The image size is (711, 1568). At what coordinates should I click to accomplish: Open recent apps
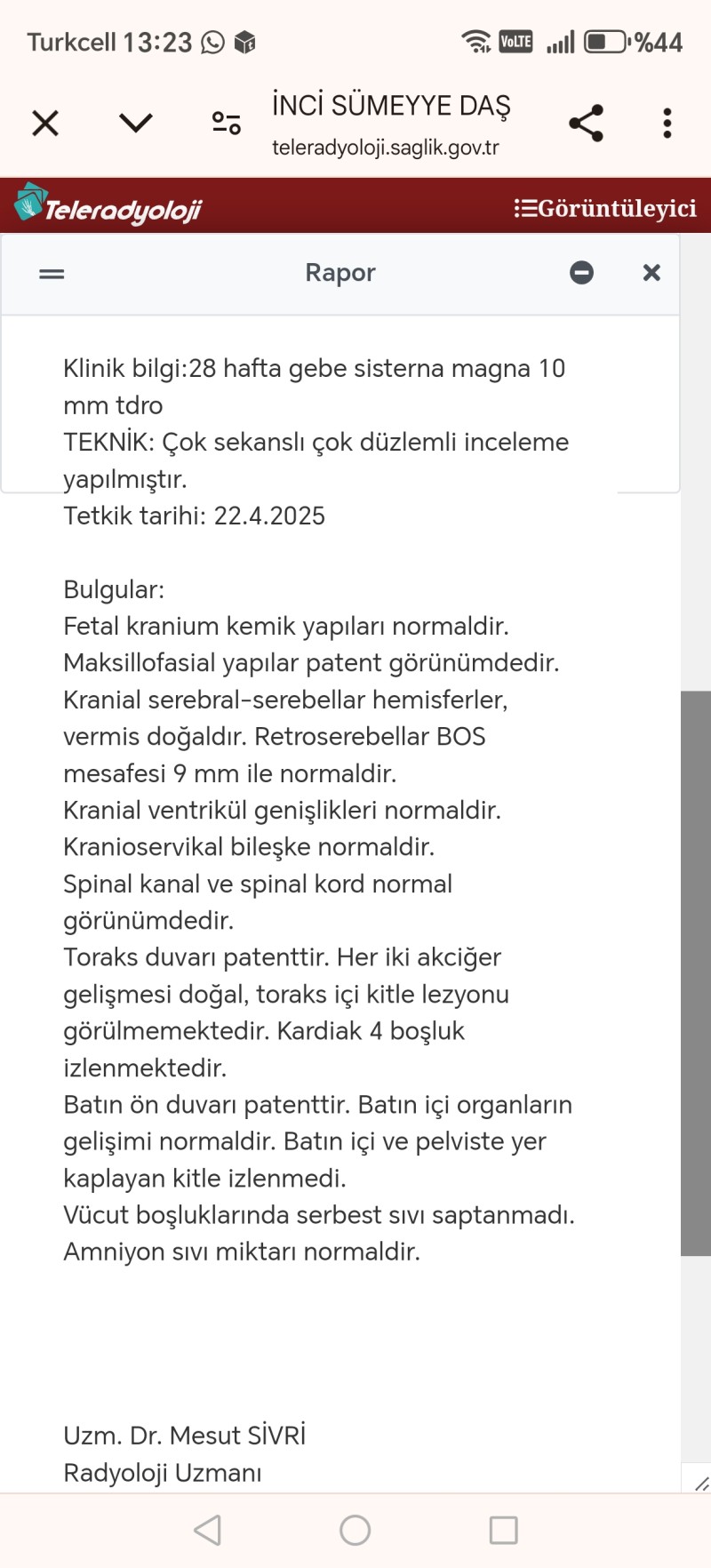point(504,1530)
